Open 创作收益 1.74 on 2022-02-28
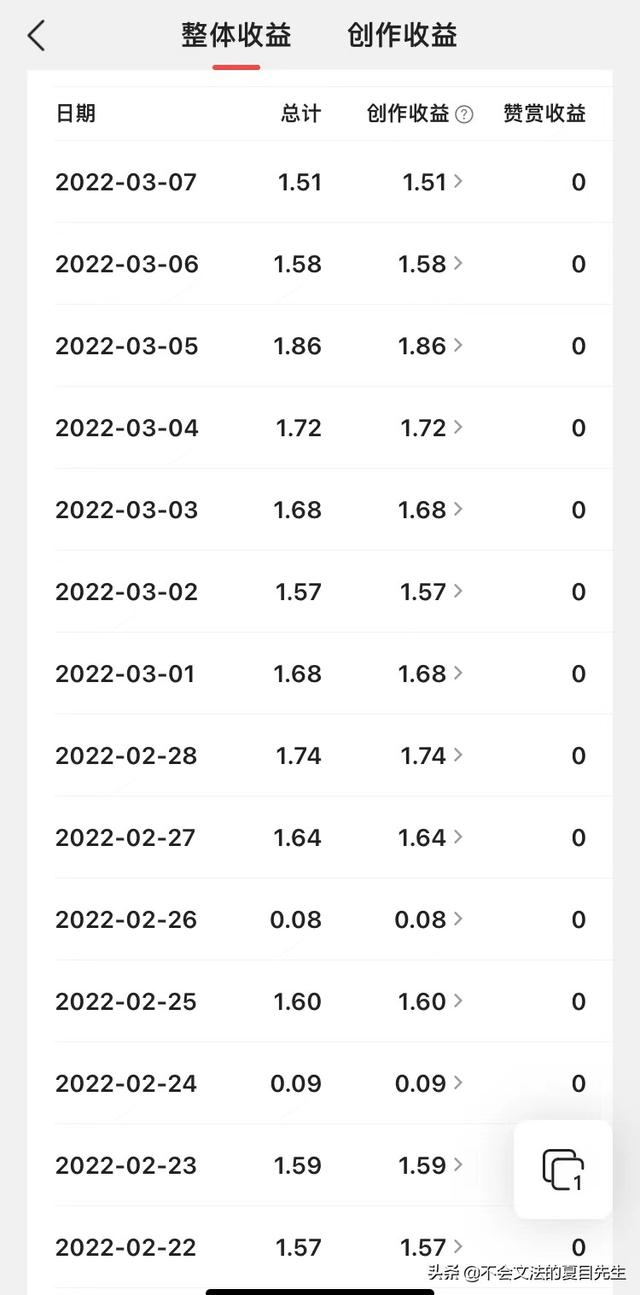This screenshot has height=1295, width=640. 432,756
